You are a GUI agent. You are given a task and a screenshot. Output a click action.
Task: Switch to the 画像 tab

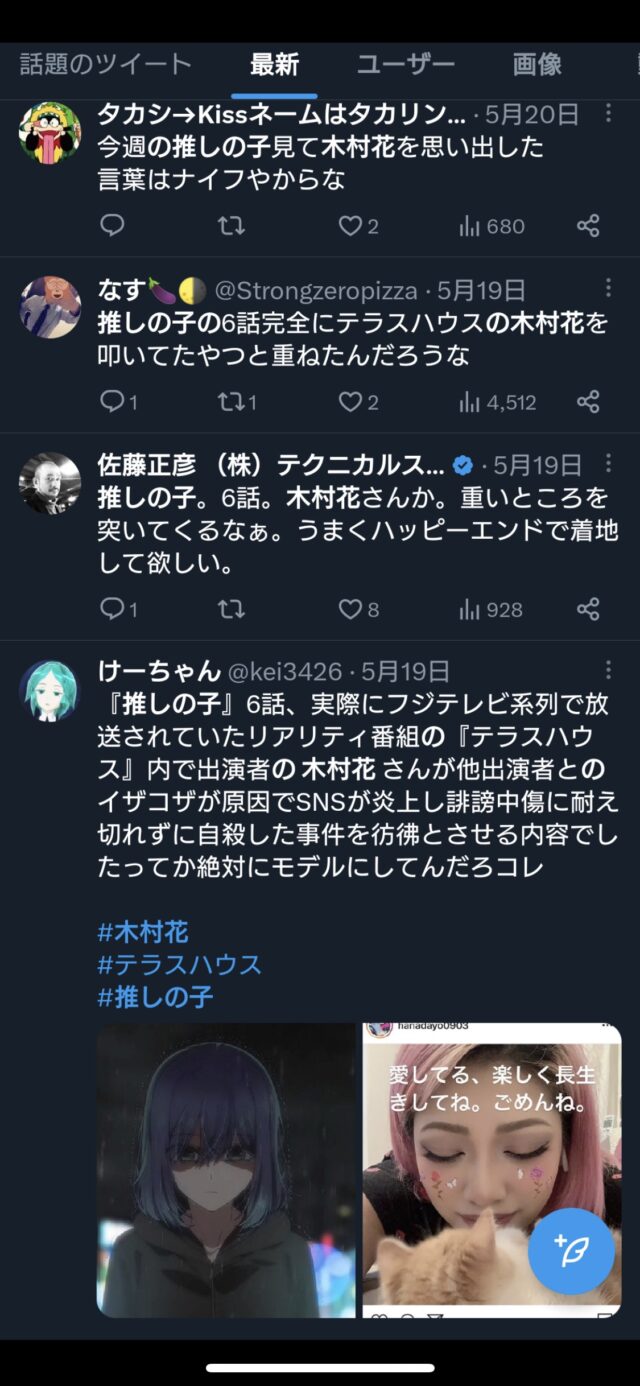click(x=537, y=65)
